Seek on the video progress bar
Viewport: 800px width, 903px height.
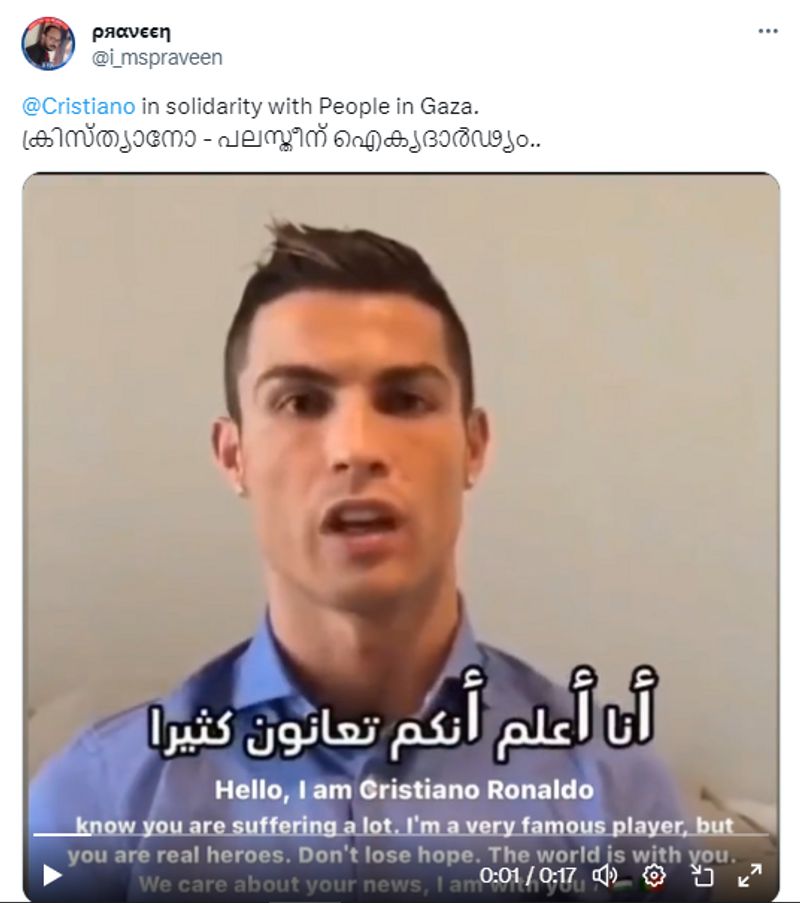[x=400, y=835]
